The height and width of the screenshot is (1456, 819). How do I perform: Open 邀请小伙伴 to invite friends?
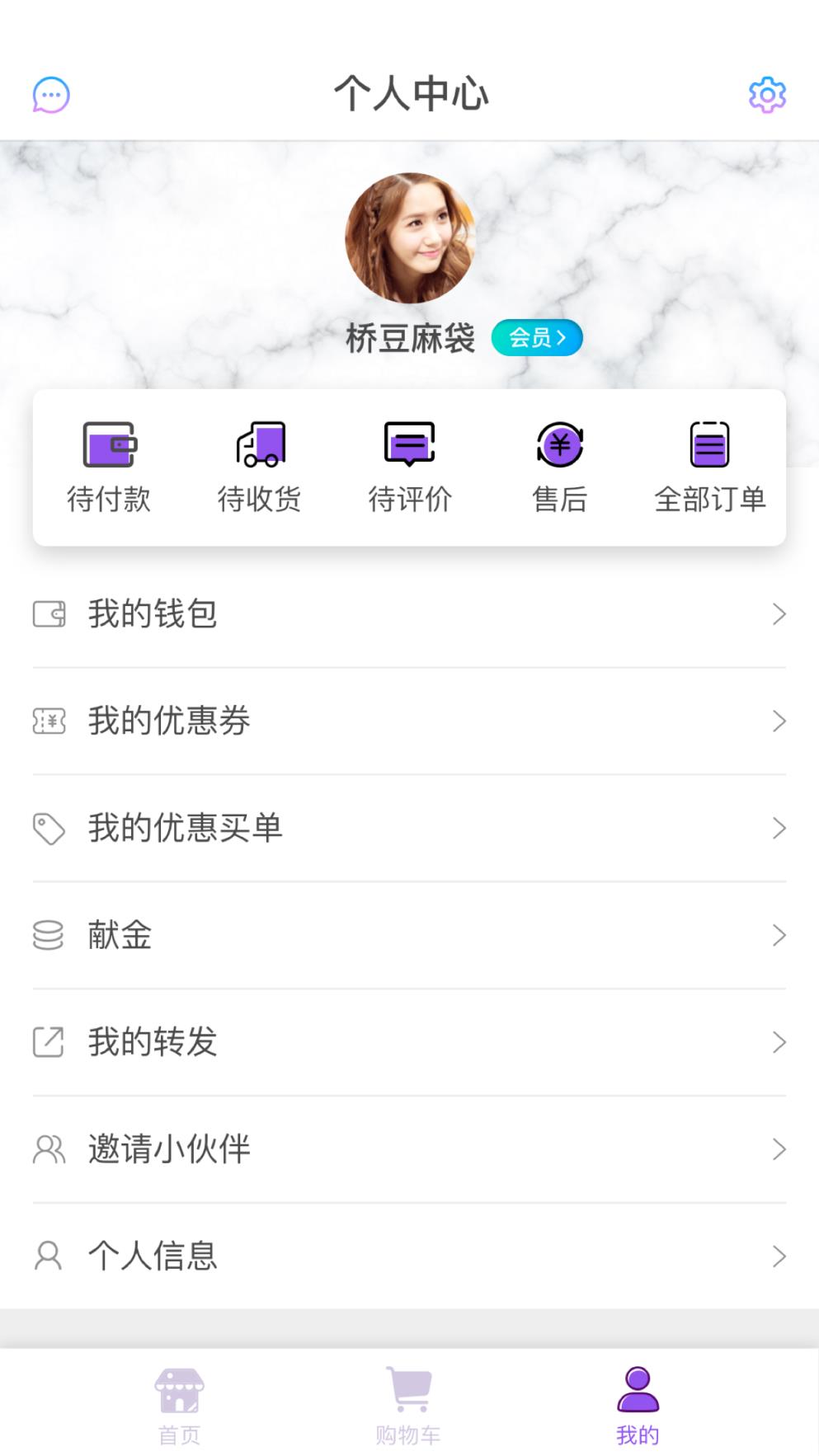coord(169,1148)
